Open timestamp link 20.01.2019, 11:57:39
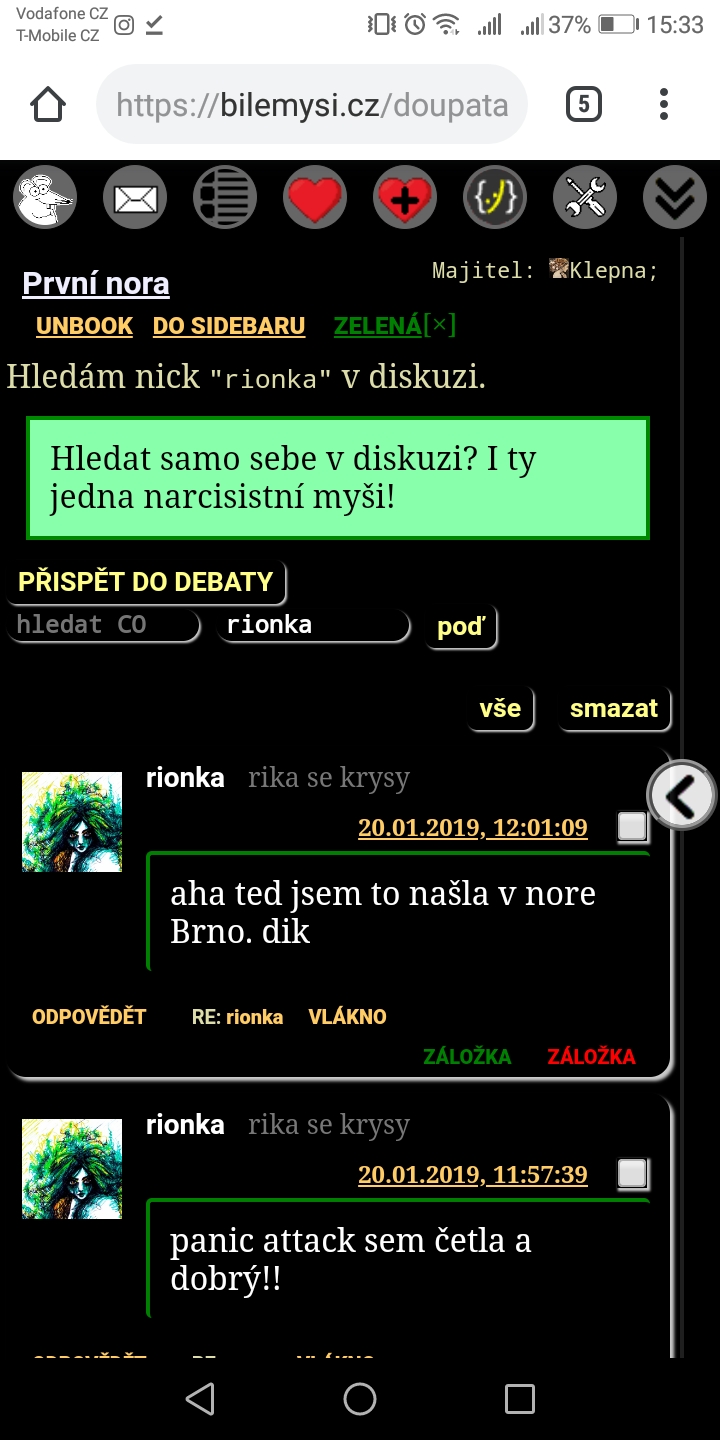 pyautogui.click(x=473, y=1174)
